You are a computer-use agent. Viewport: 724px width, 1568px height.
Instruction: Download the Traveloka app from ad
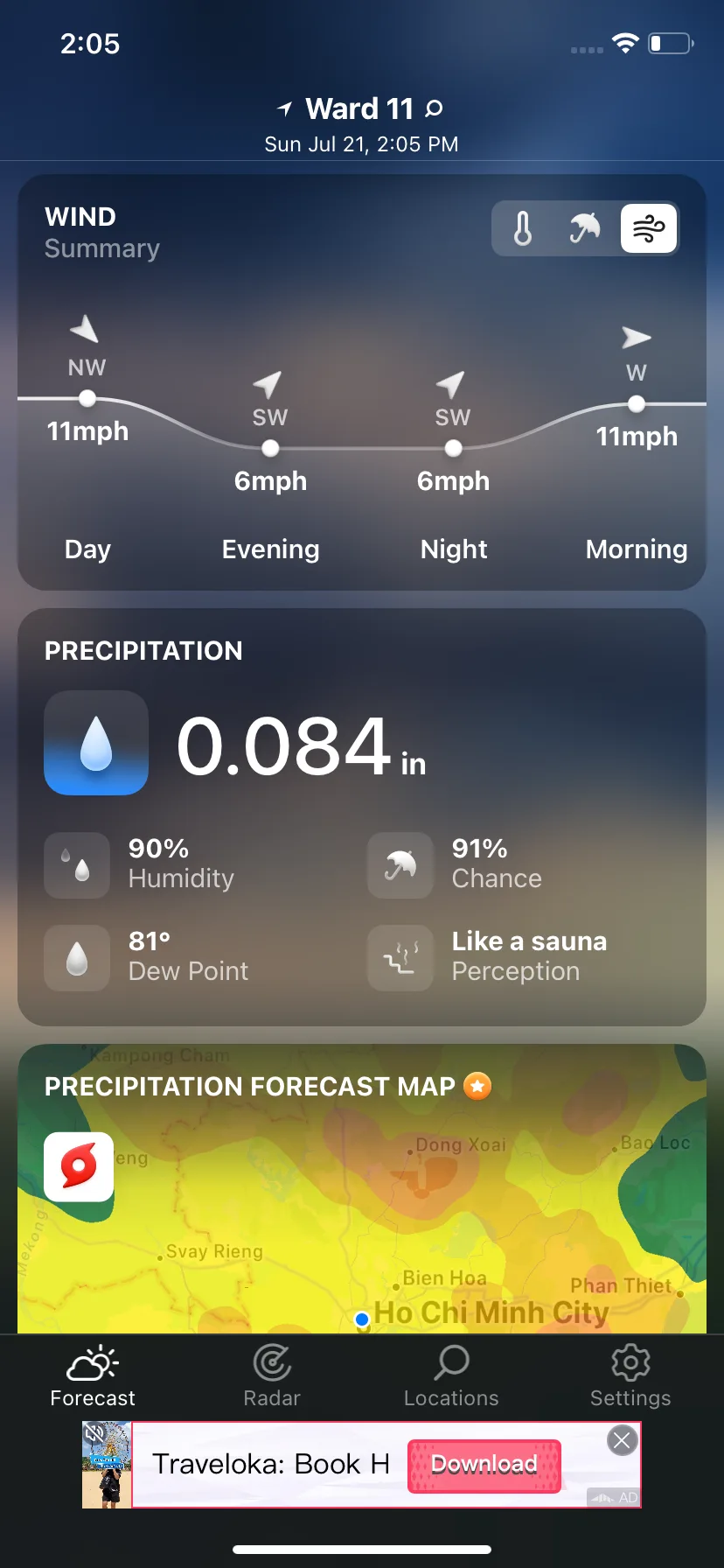tap(484, 1465)
